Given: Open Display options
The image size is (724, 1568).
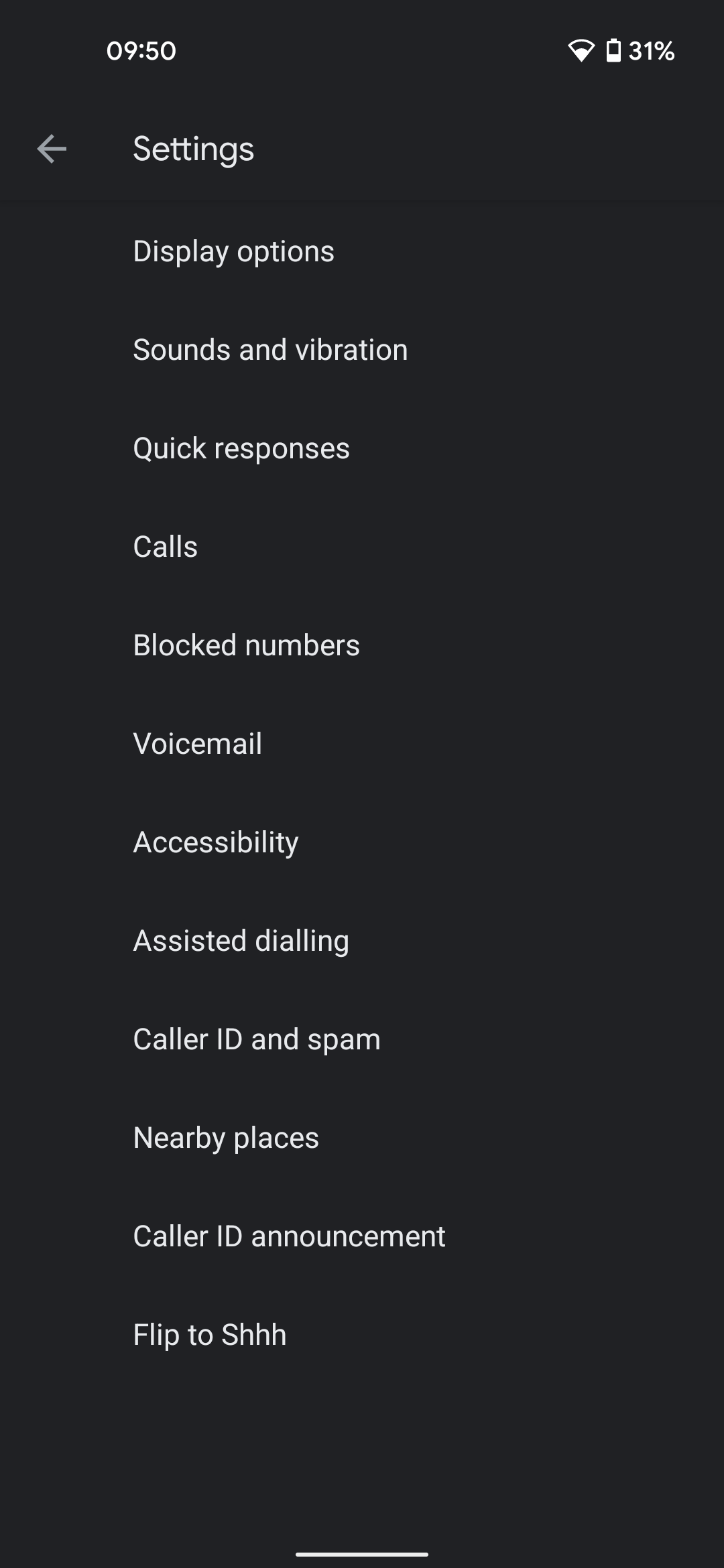Looking at the screenshot, I should [x=233, y=251].
